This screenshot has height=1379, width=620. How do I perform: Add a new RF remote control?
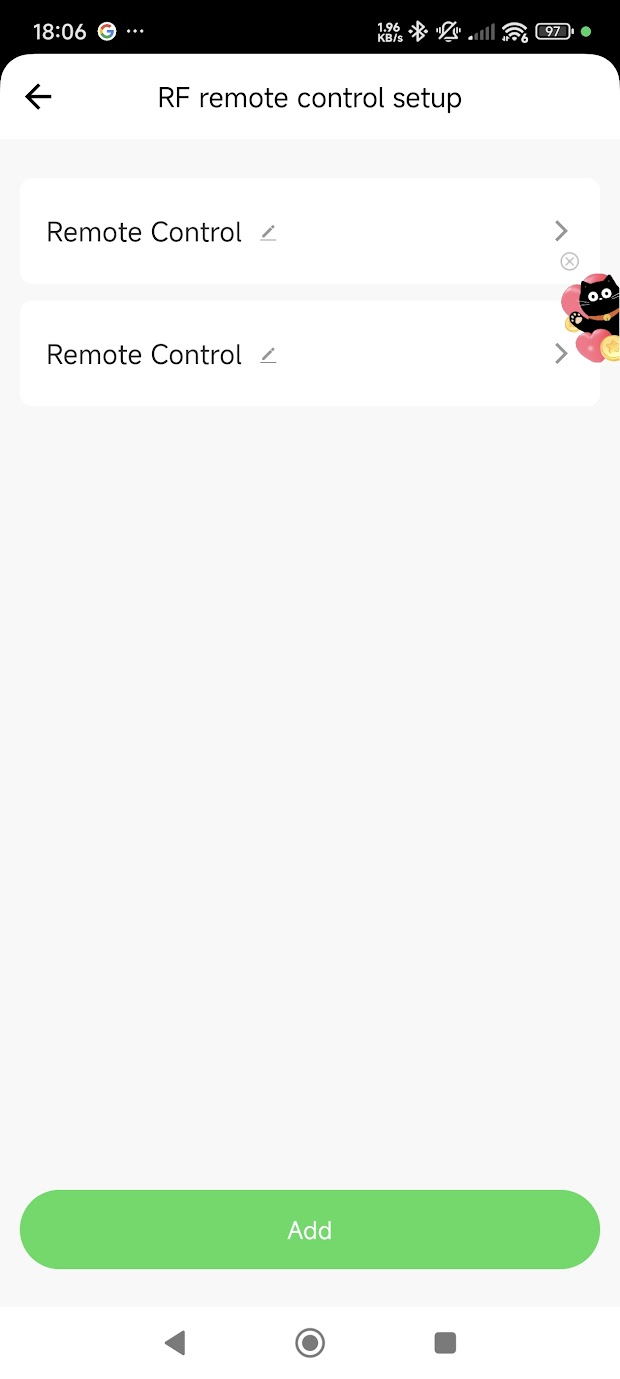(x=310, y=1229)
